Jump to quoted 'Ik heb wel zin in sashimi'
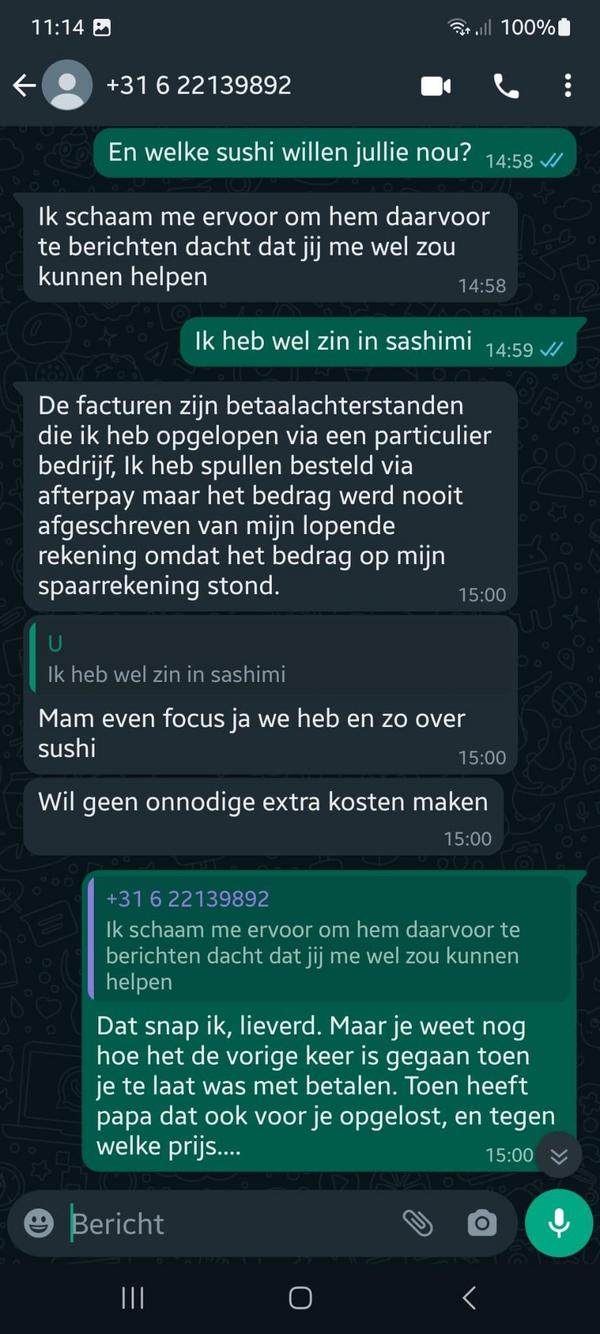This screenshot has height=1334, width=600. coord(270,661)
